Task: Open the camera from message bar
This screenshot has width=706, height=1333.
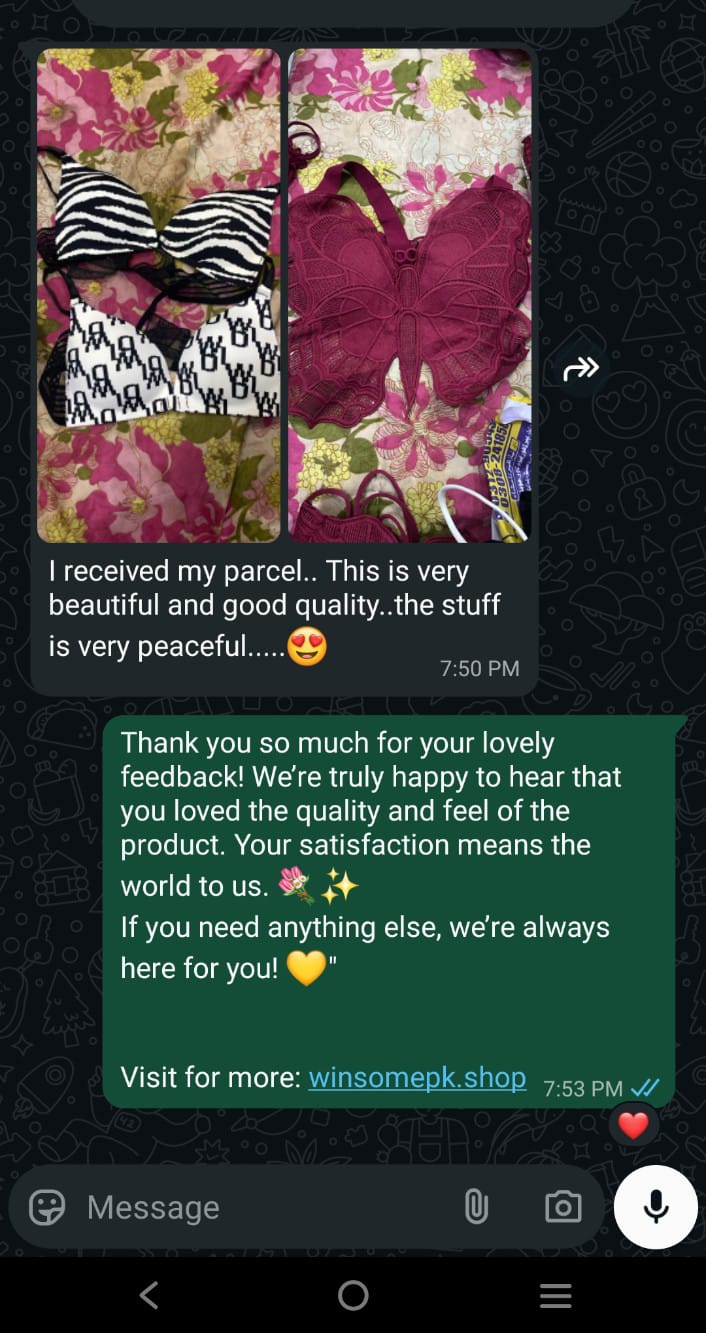Action: coord(563,1207)
